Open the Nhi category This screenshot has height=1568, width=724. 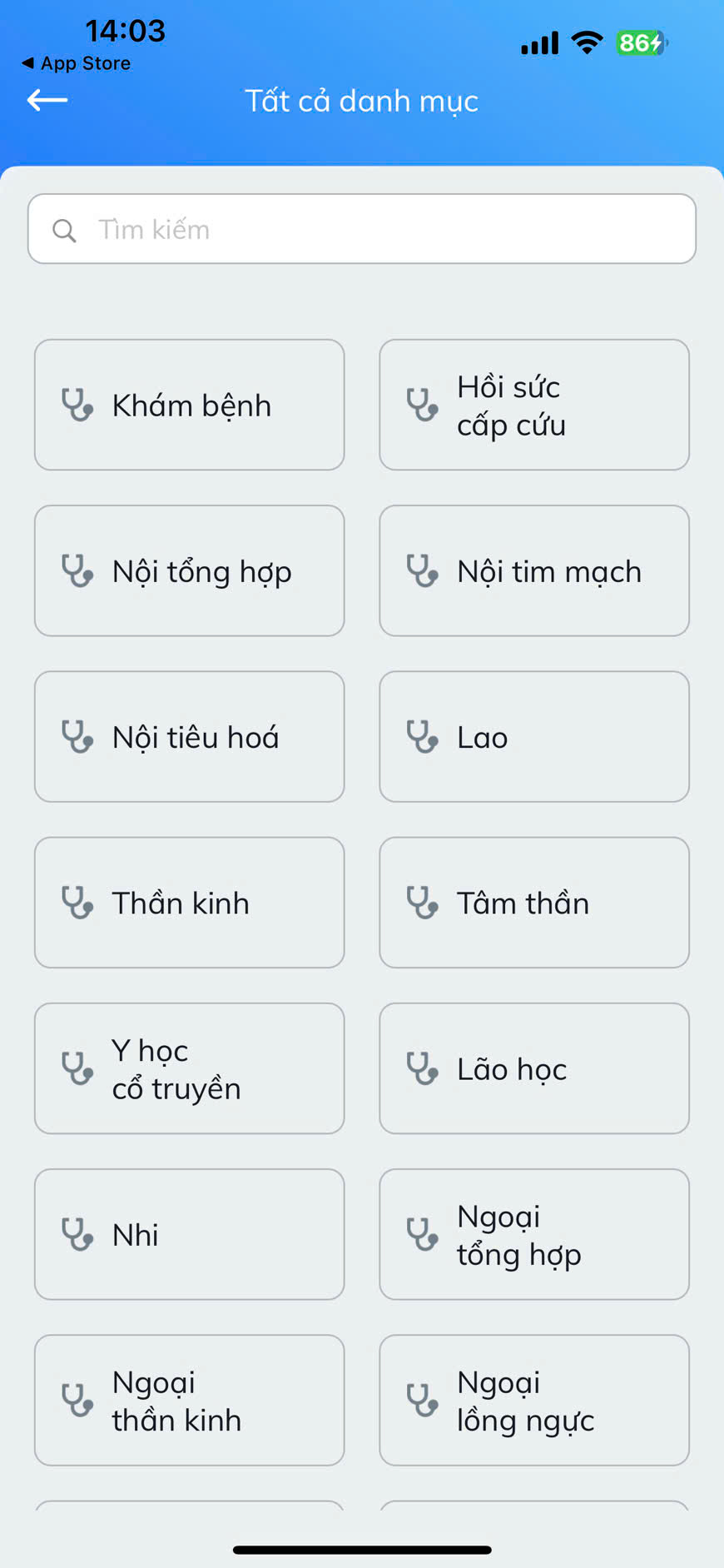pos(189,1234)
